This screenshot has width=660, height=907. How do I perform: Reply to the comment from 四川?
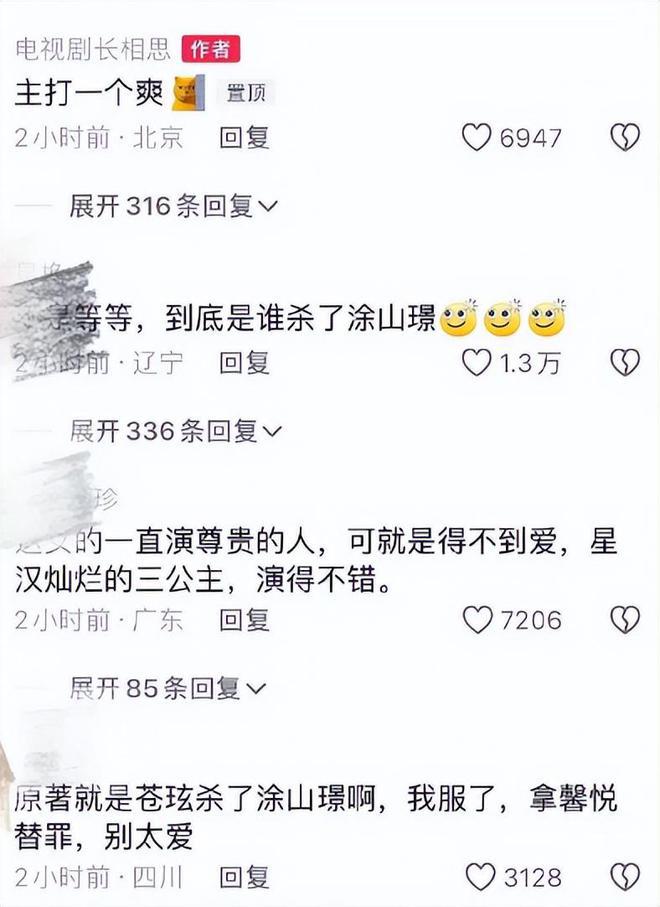pyautogui.click(x=244, y=877)
